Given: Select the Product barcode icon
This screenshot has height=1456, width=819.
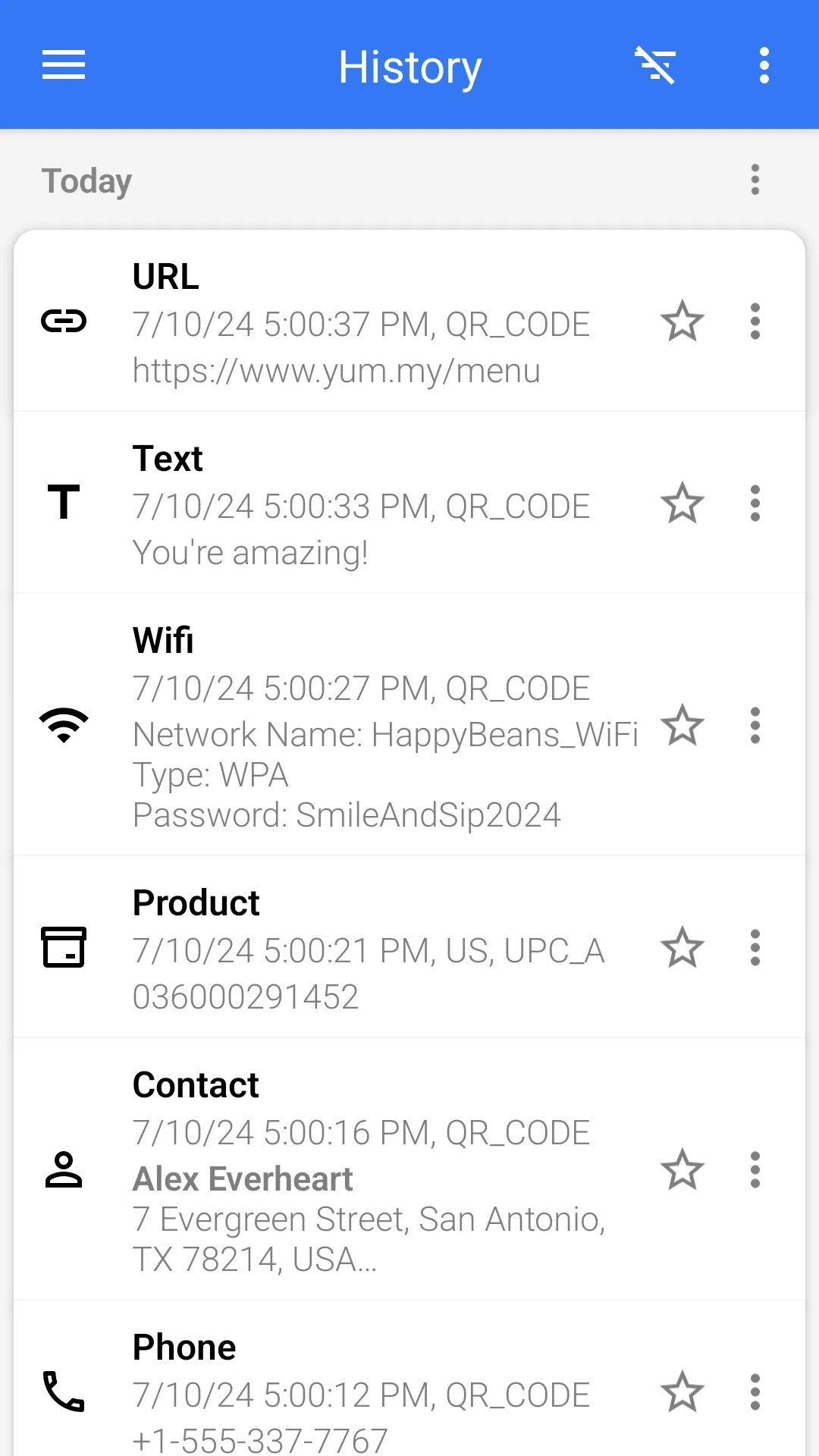Looking at the screenshot, I should point(64,947).
